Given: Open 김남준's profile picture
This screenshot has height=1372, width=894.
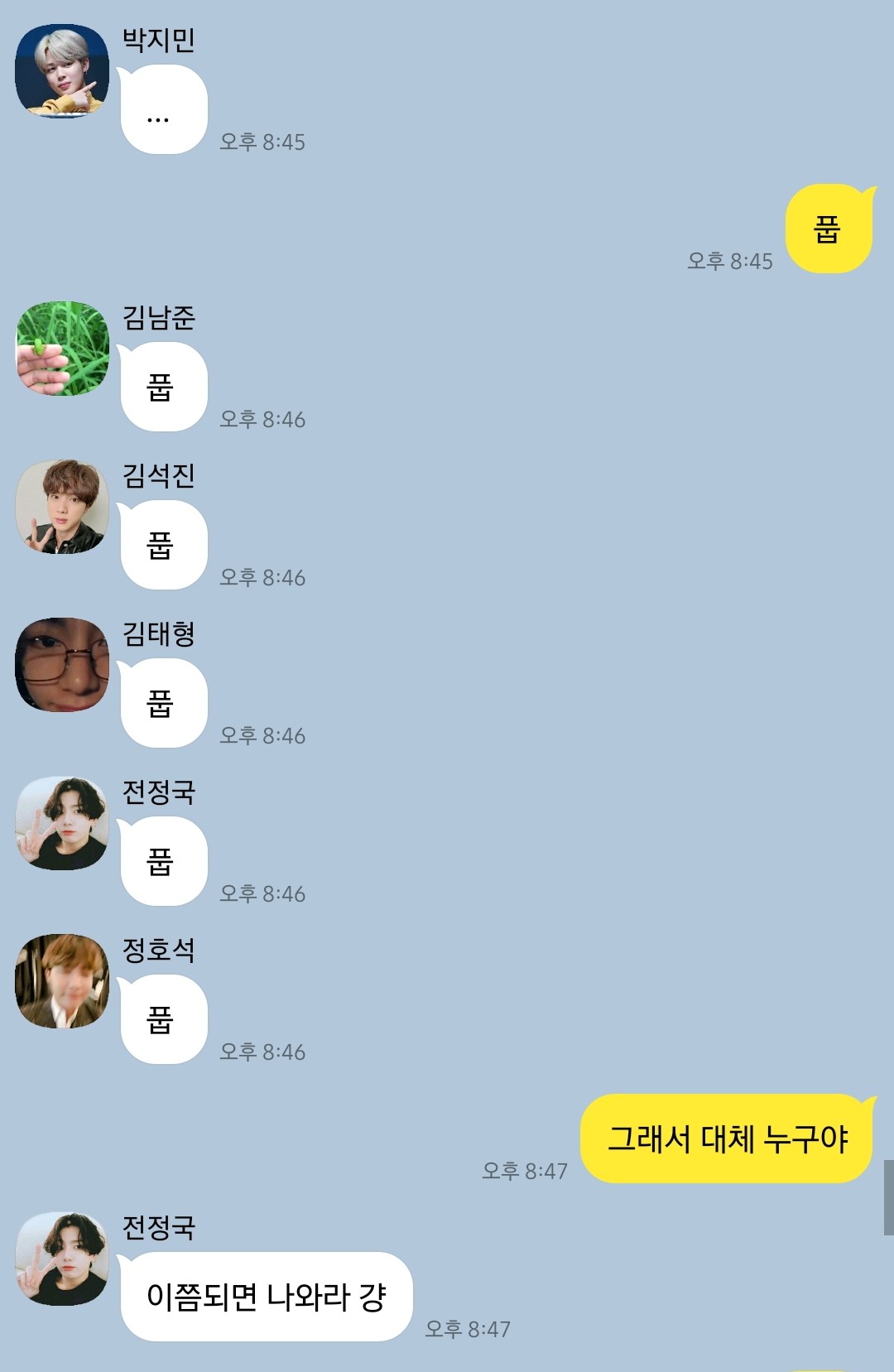Looking at the screenshot, I should coord(62,349).
